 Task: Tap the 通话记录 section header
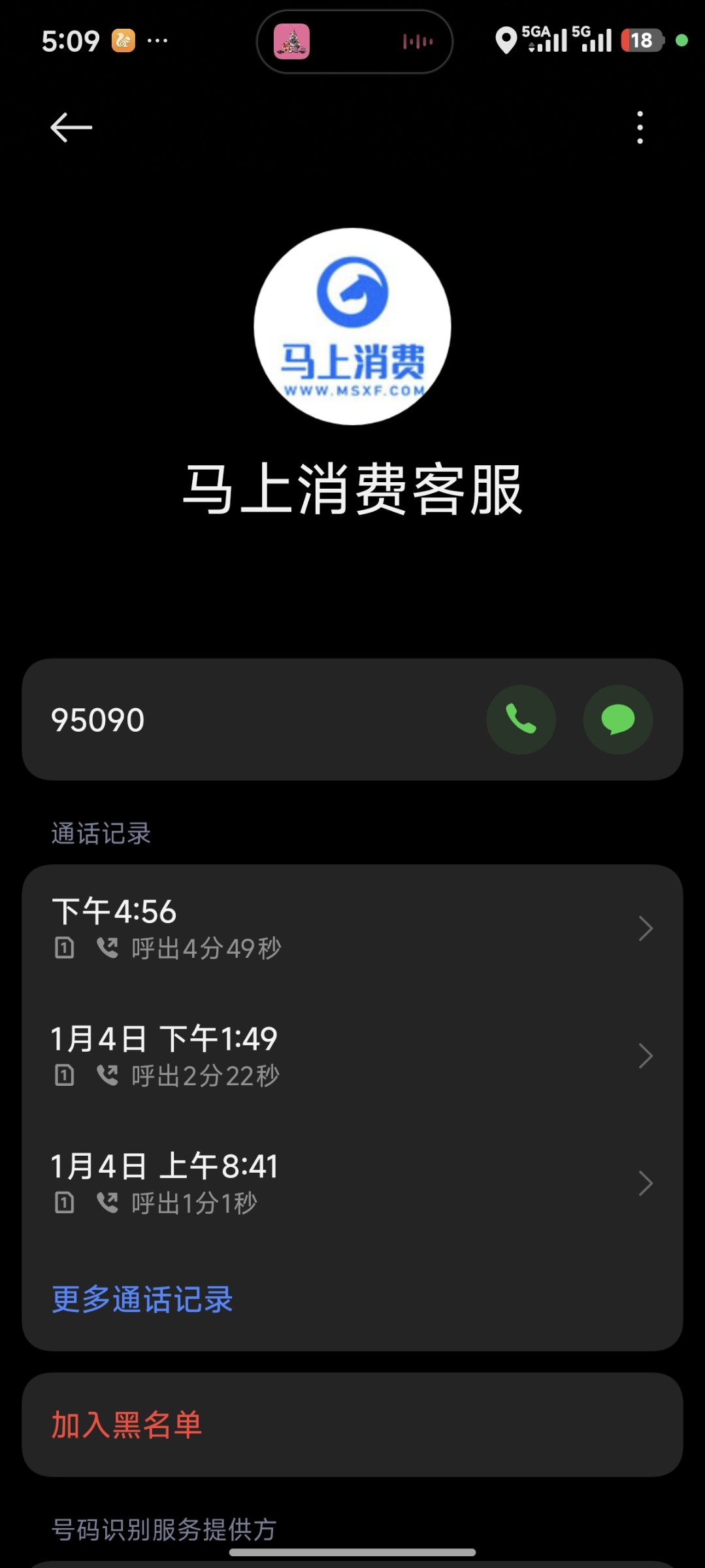coord(100,832)
